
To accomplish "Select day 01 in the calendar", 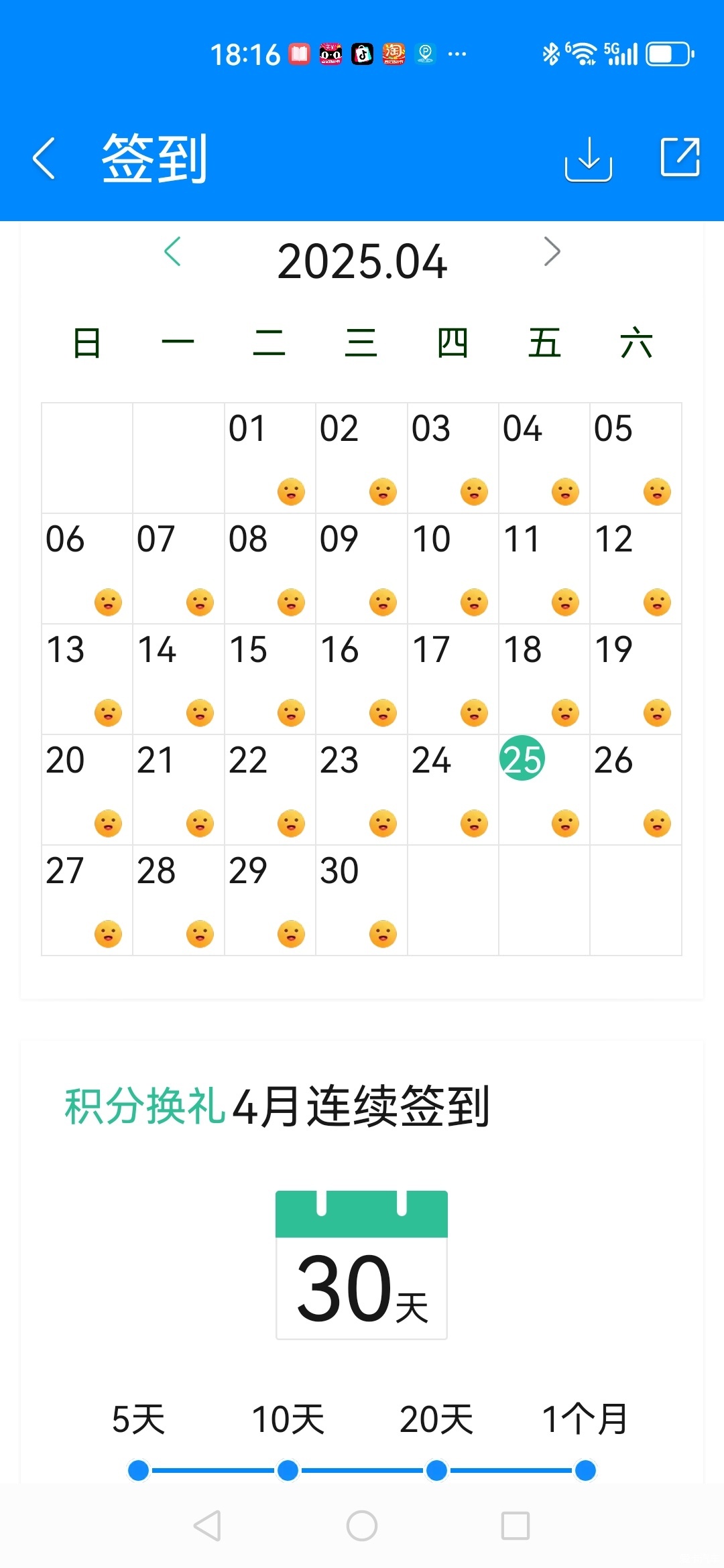I will coord(269,458).
